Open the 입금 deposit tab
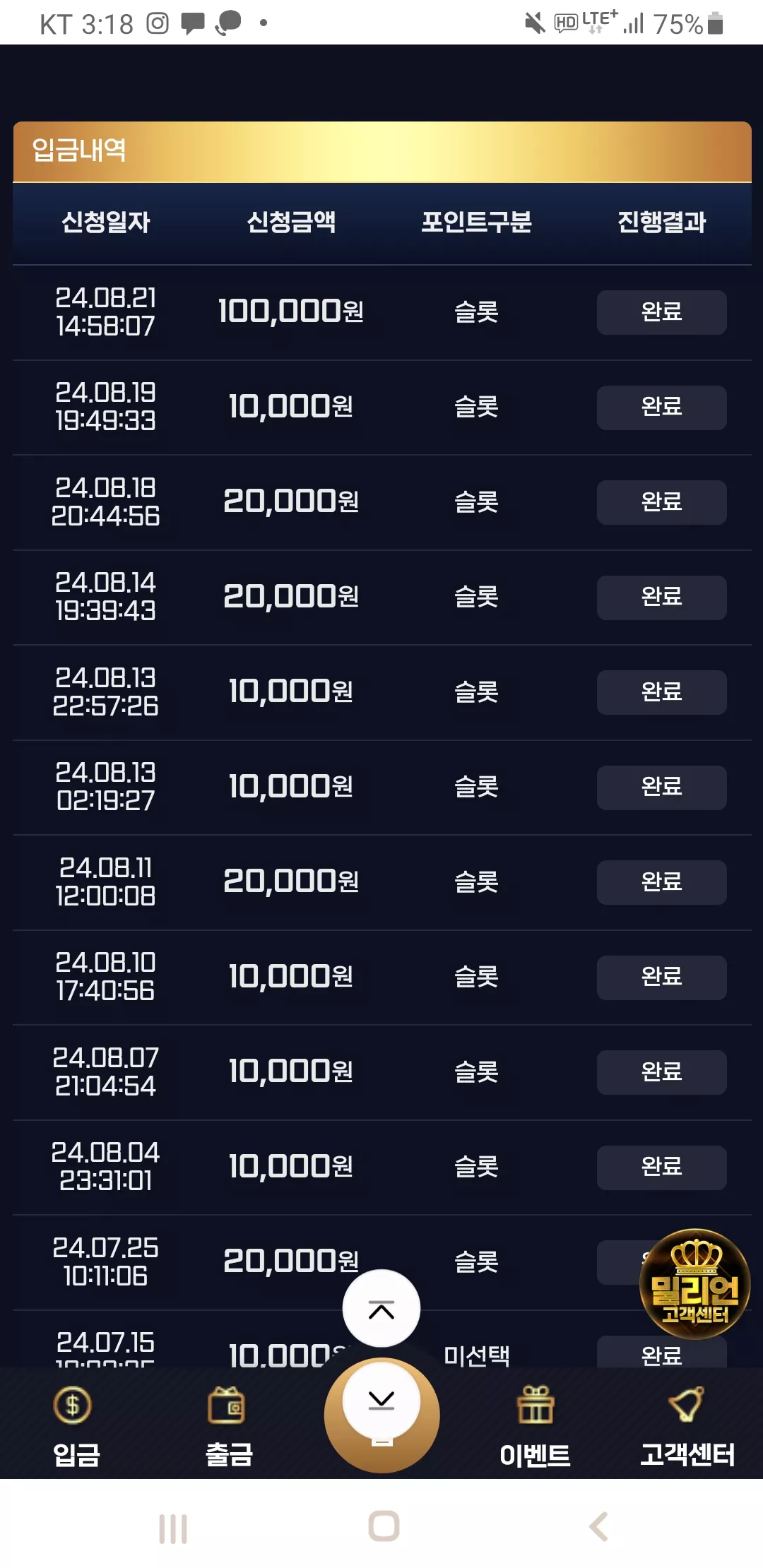Screen dimensions: 763x1568 point(76,1425)
